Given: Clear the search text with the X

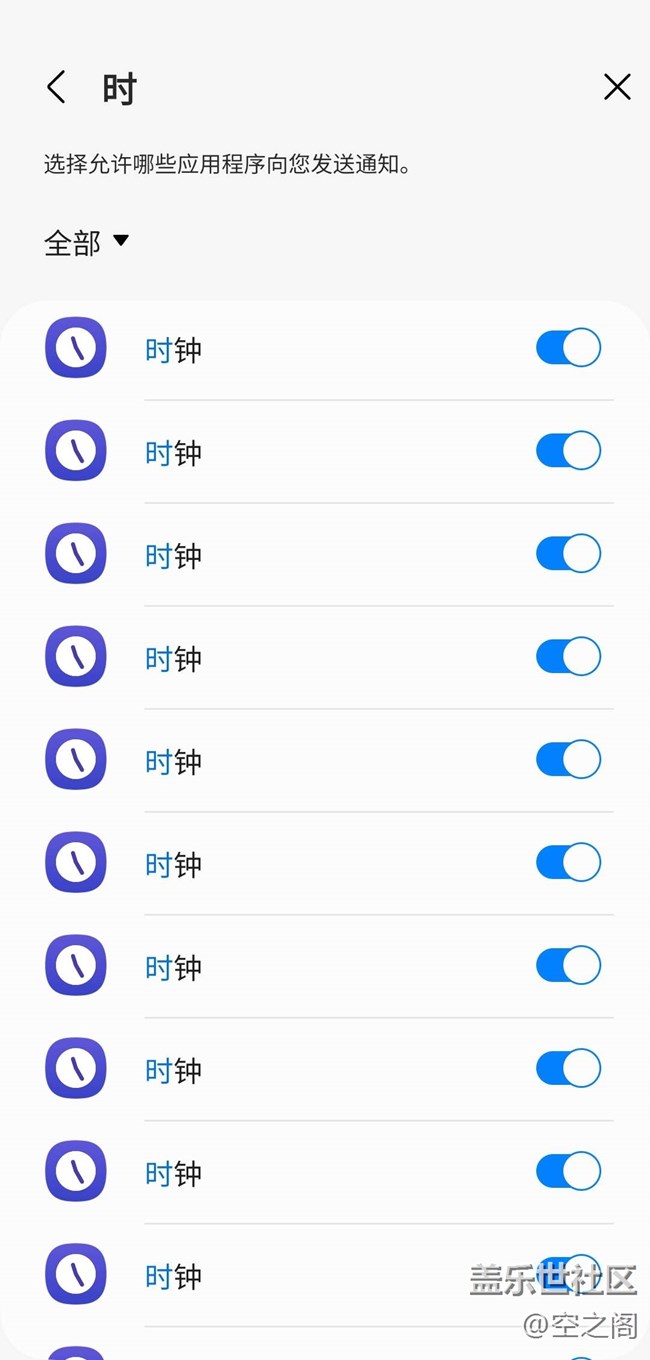Looking at the screenshot, I should pyautogui.click(x=617, y=88).
